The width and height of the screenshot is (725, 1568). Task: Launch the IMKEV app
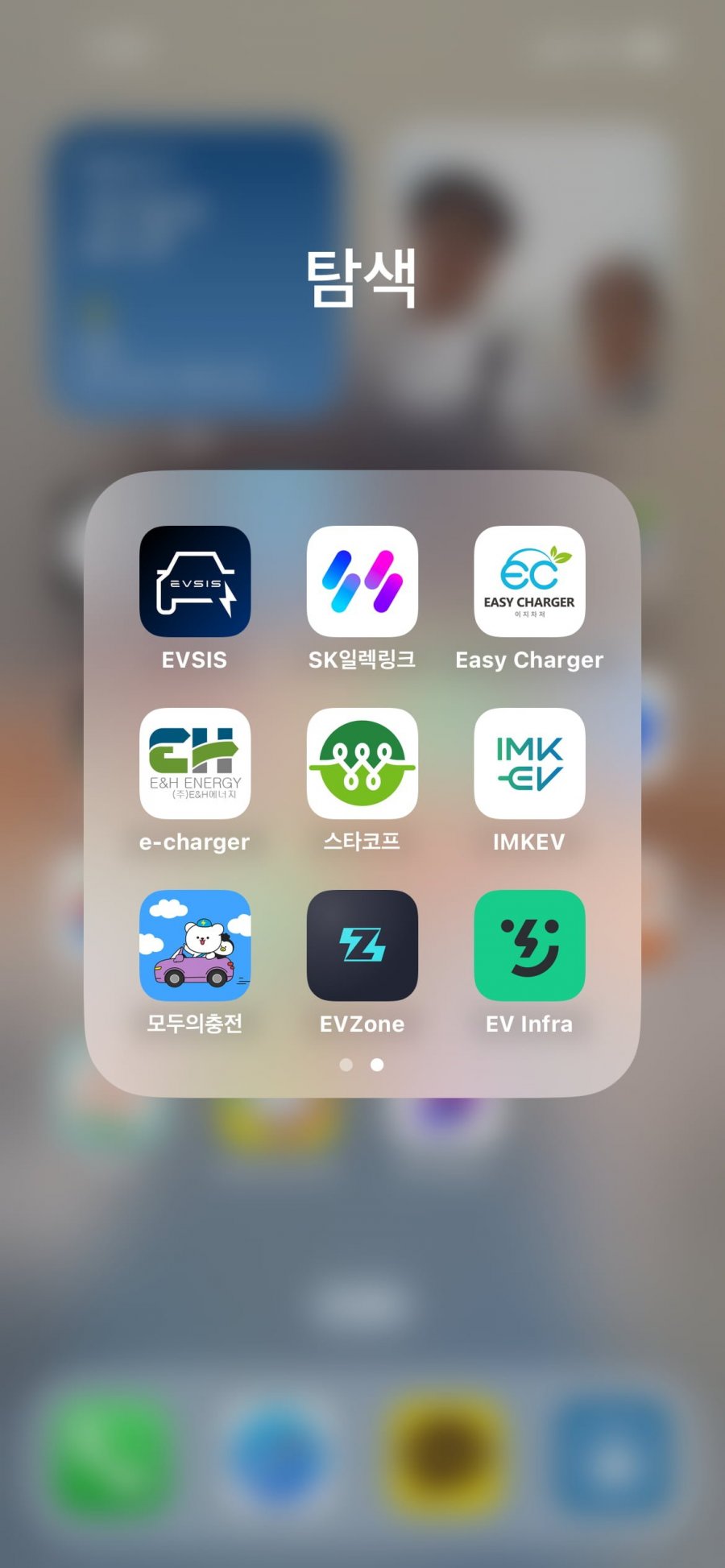click(529, 763)
